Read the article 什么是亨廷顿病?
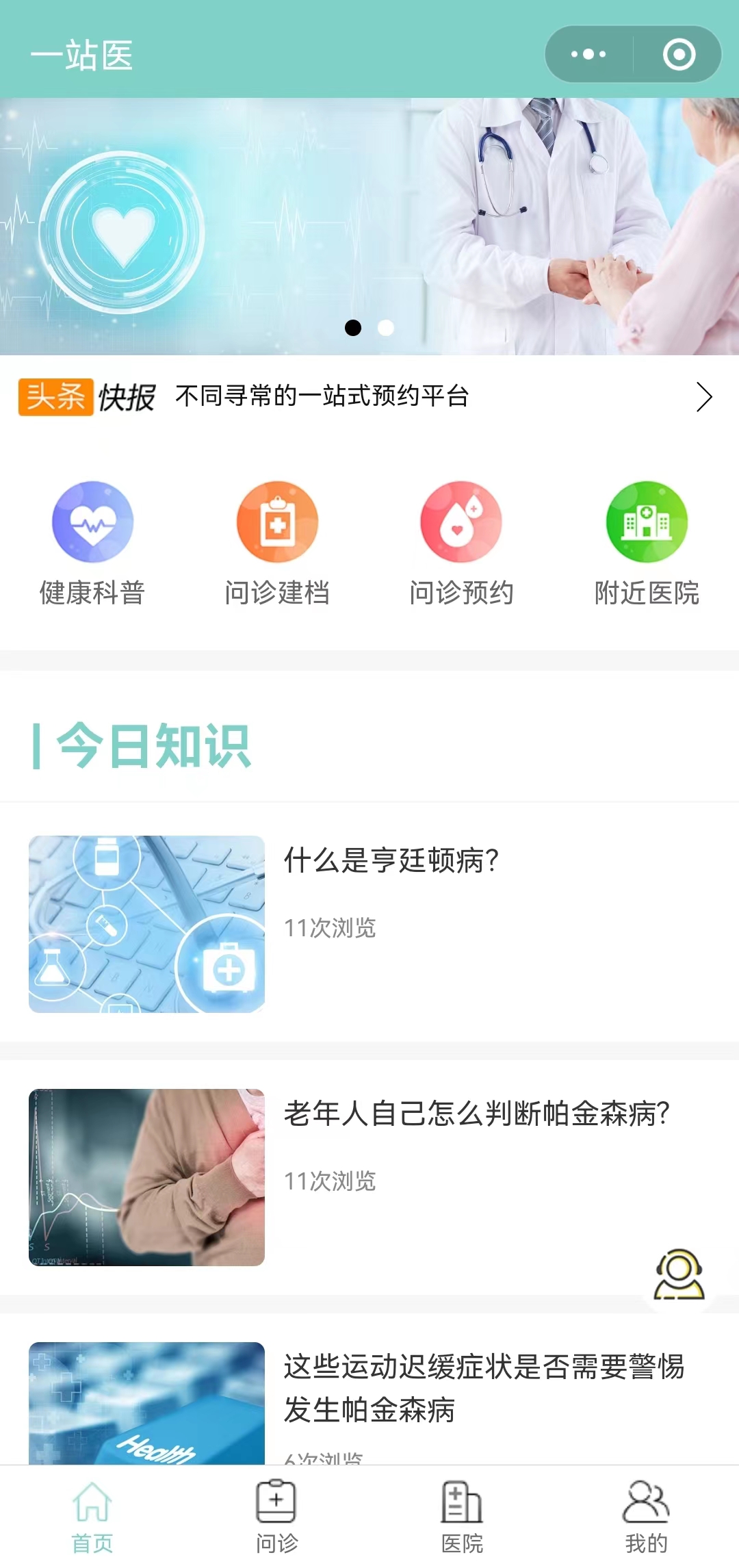The height and width of the screenshot is (1568, 739). (x=391, y=860)
